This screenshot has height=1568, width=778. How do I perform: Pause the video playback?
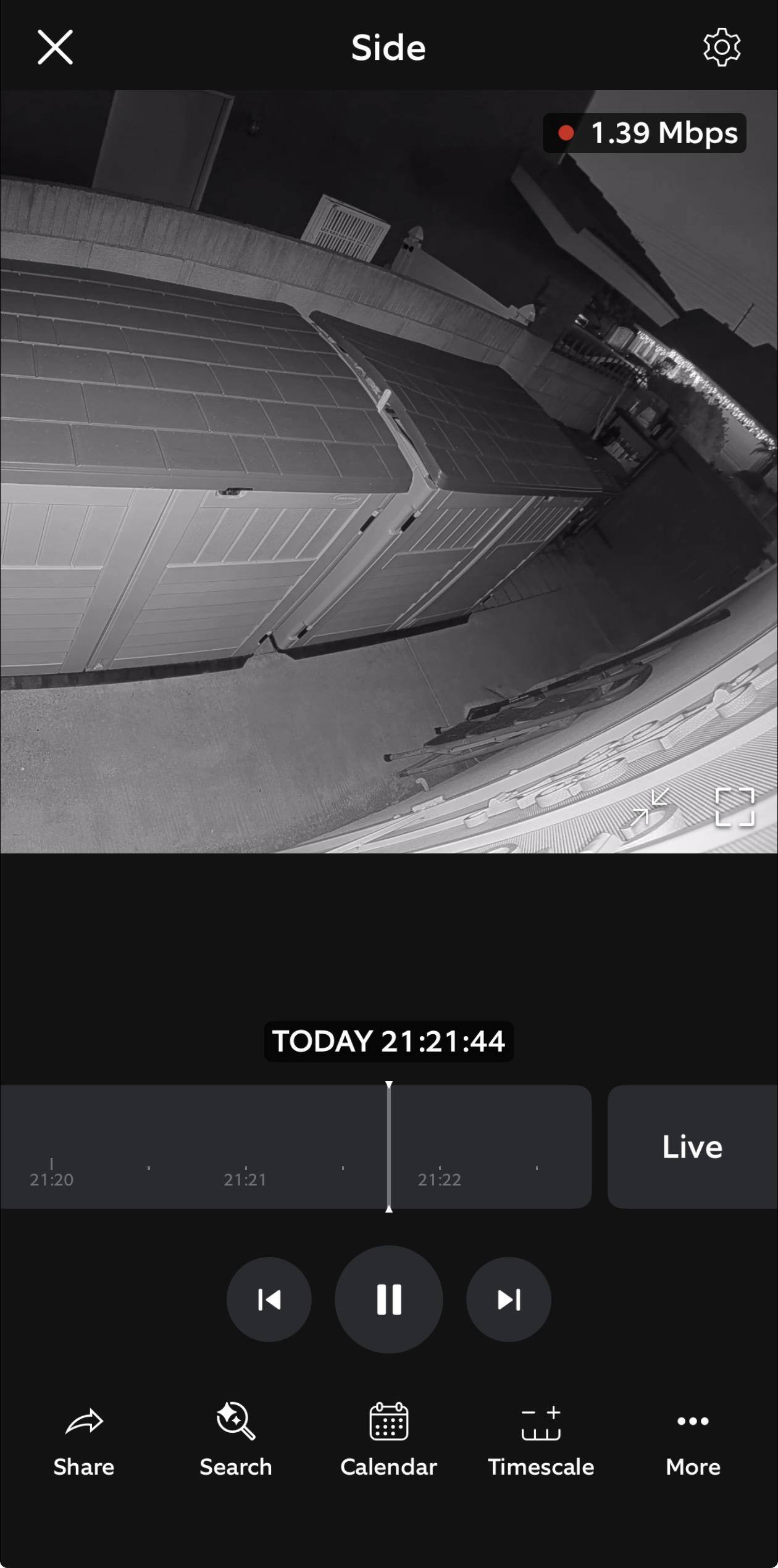click(x=389, y=1299)
